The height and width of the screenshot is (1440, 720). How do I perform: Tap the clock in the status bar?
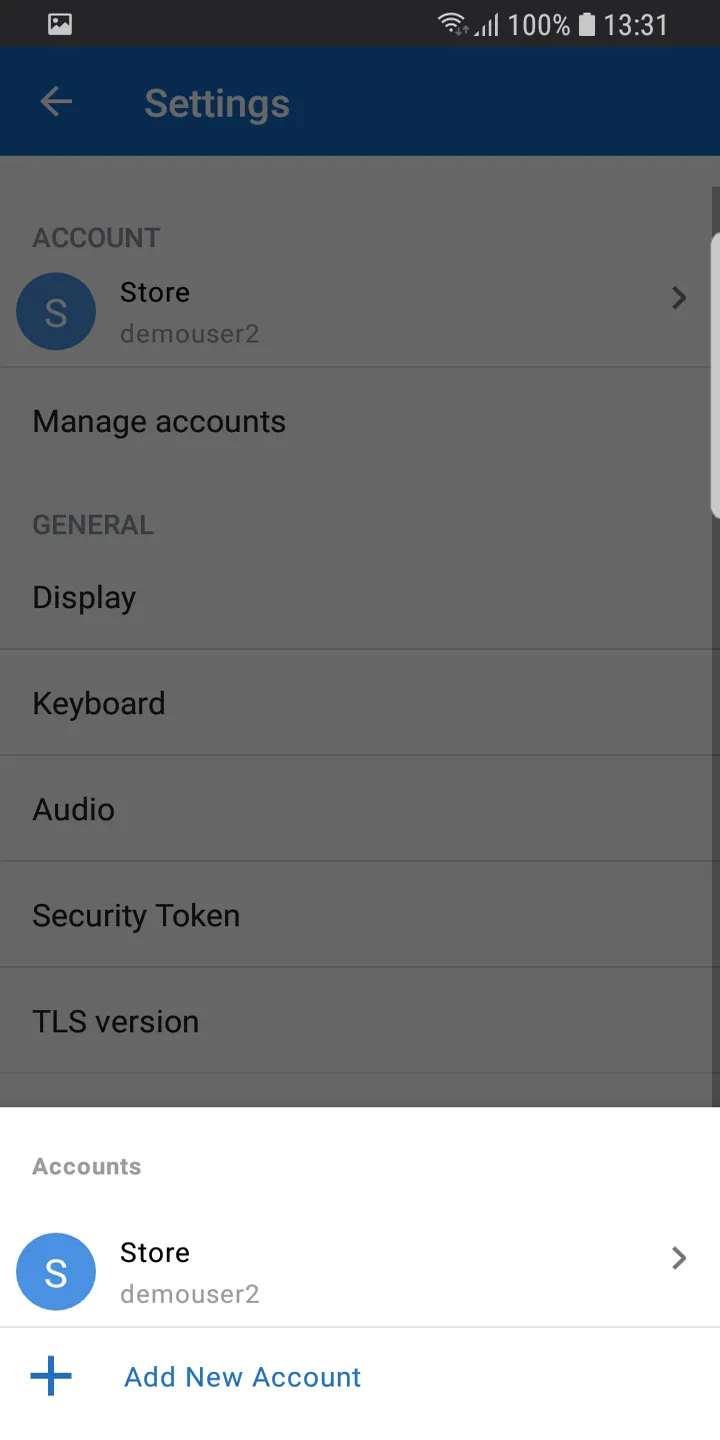click(634, 24)
